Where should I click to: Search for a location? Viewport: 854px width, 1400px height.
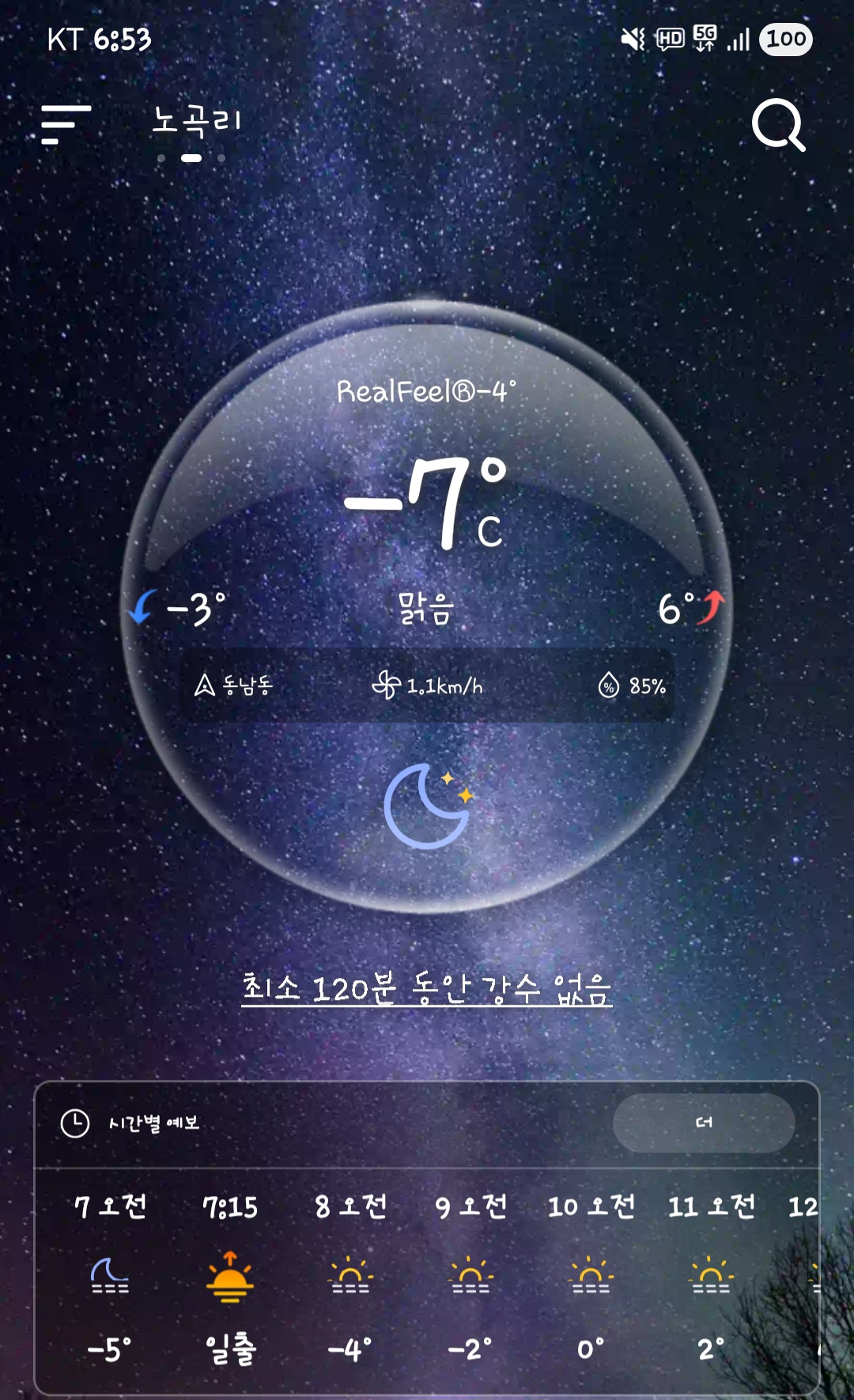(x=778, y=125)
